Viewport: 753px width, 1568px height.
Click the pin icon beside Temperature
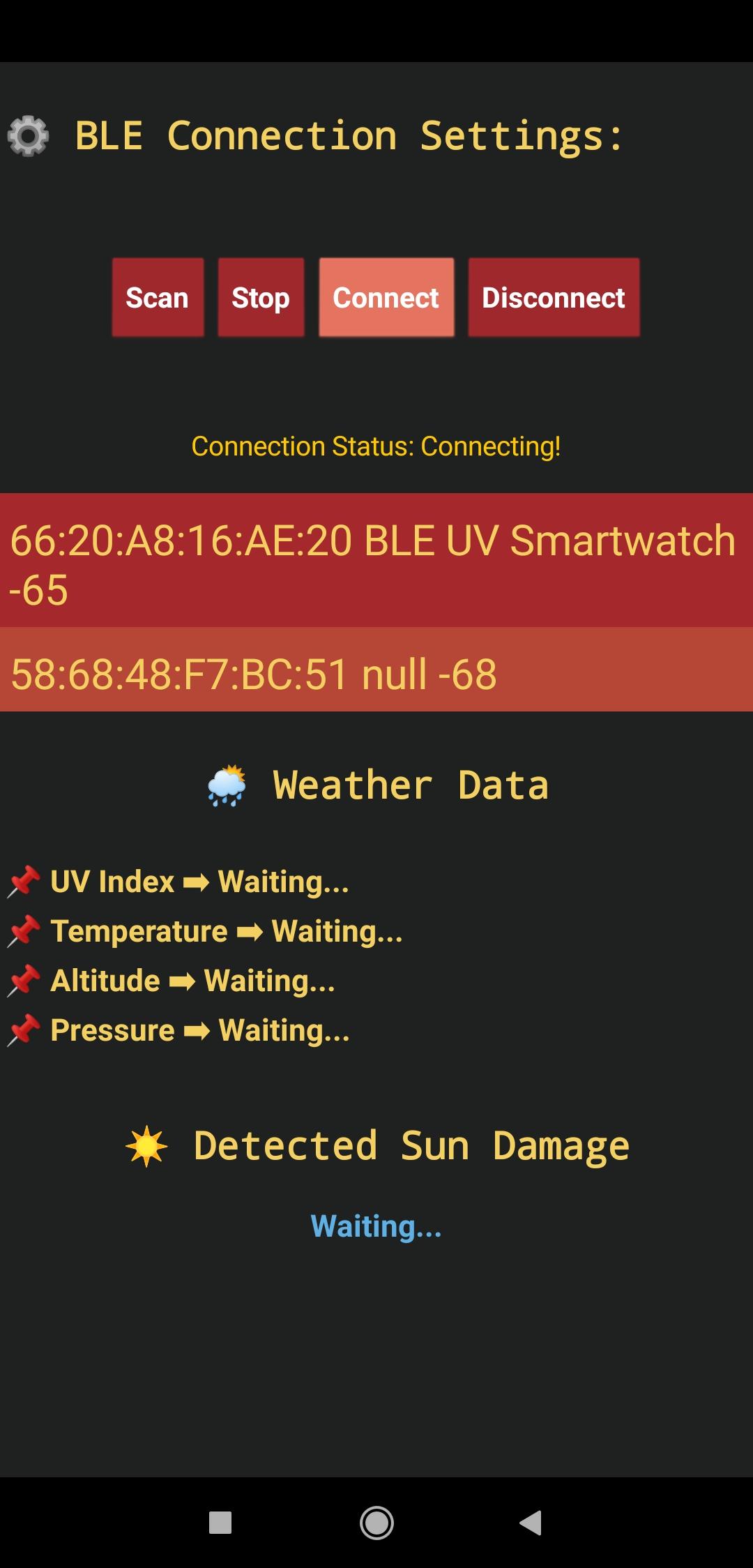23,930
